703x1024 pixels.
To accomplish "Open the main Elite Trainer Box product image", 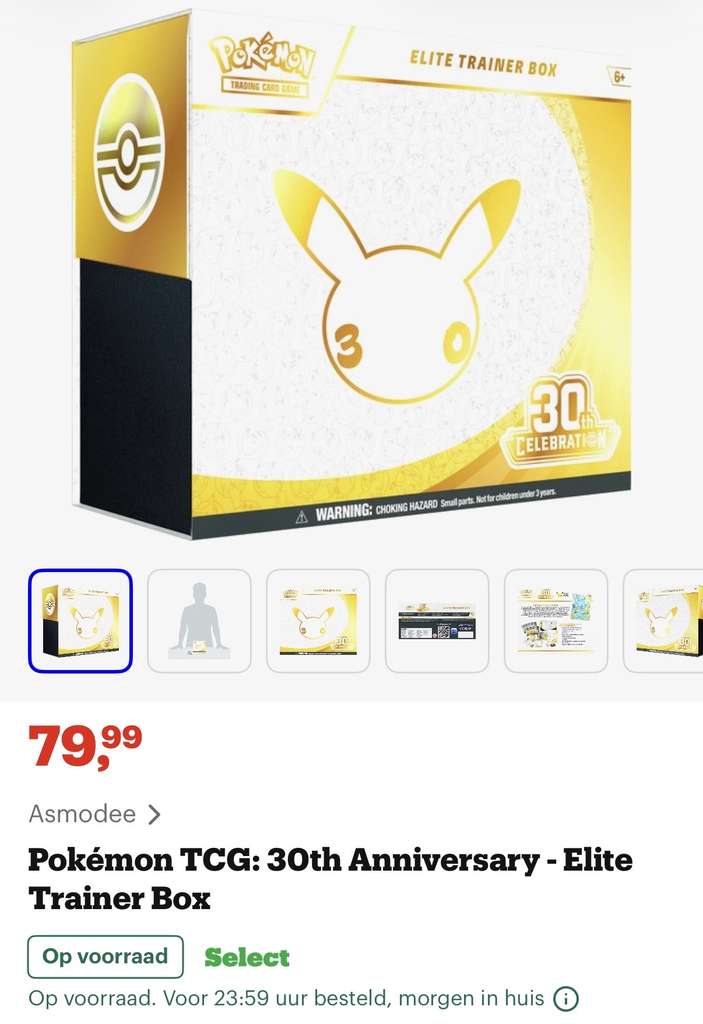I will pos(353,274).
